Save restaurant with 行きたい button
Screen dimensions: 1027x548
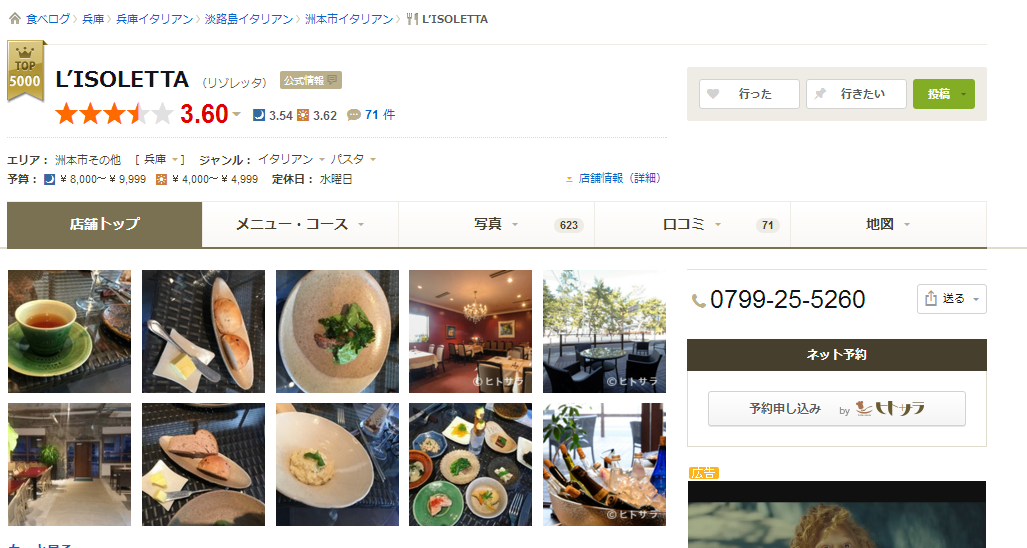tap(856, 94)
